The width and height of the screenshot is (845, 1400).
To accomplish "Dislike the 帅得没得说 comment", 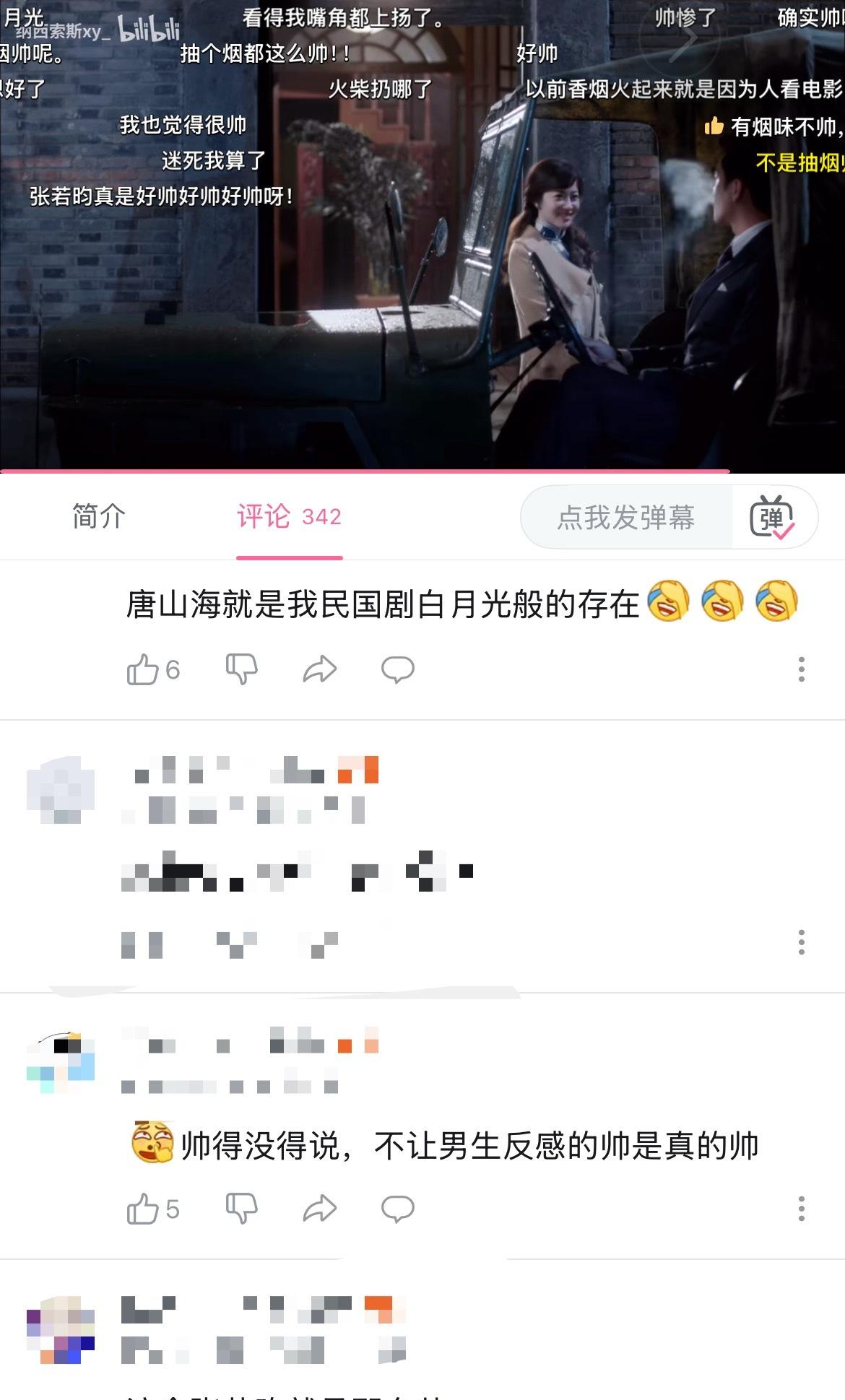I will point(241,1209).
